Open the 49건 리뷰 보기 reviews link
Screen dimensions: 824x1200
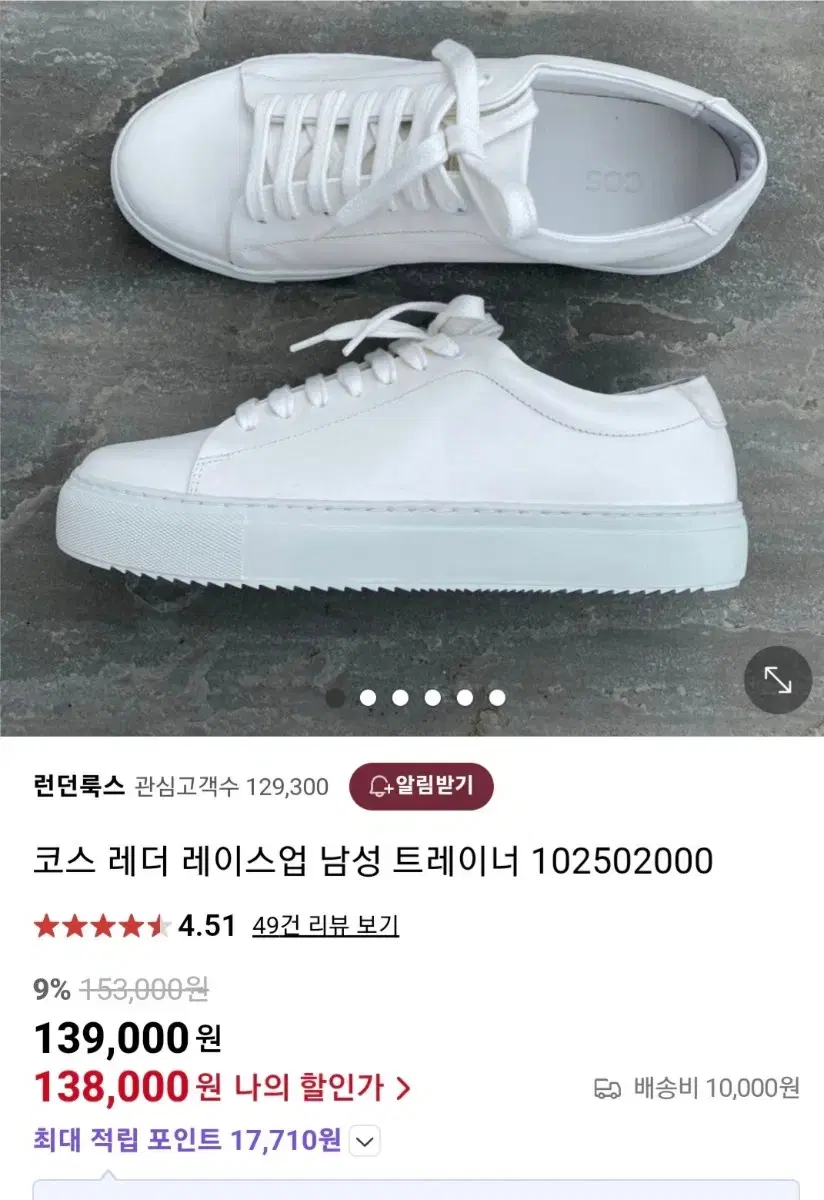[x=325, y=926]
